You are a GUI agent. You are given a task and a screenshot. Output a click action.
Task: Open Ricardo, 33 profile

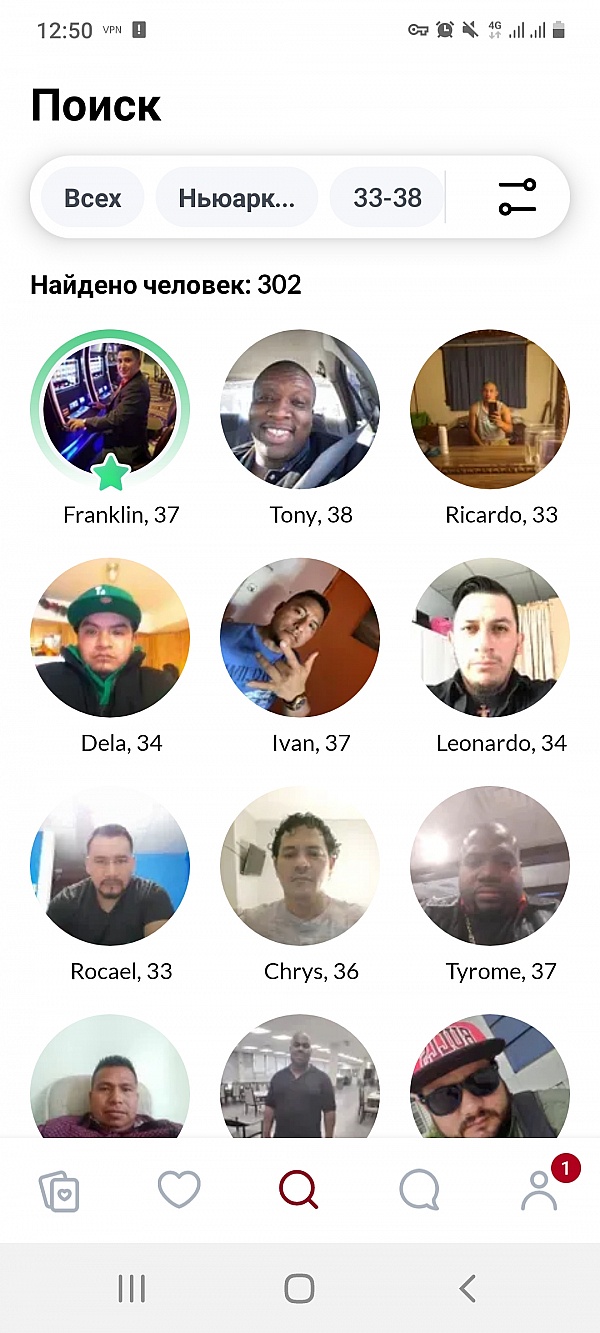[x=490, y=410]
